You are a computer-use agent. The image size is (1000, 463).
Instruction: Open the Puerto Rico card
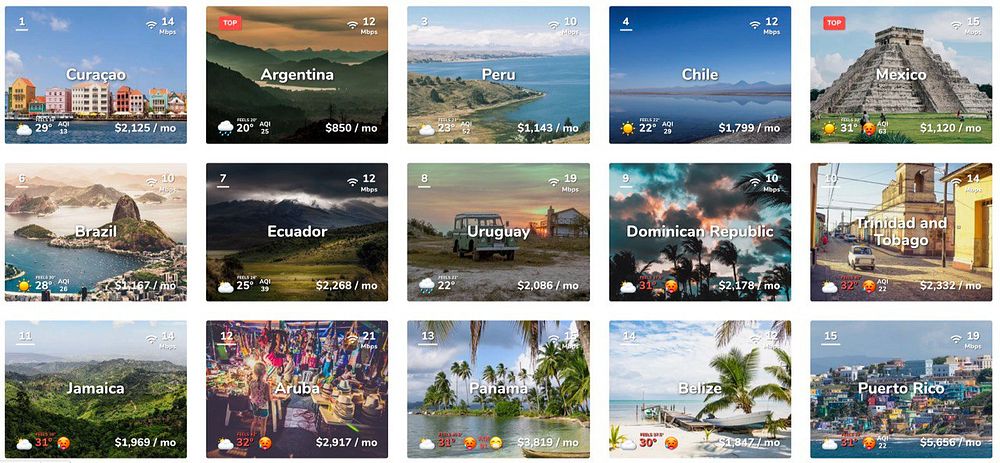901,389
